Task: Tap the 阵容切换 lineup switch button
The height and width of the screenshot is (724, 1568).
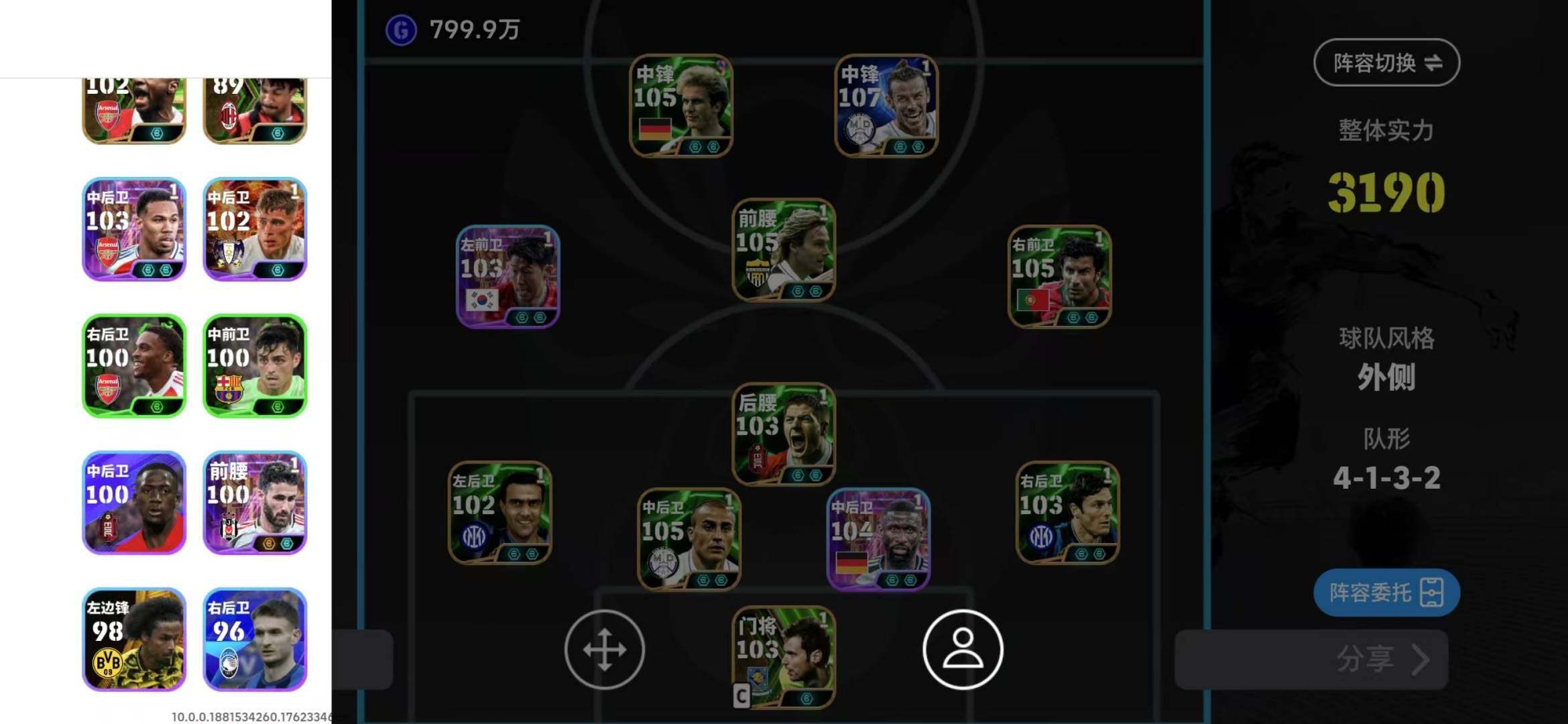Action: (1386, 62)
